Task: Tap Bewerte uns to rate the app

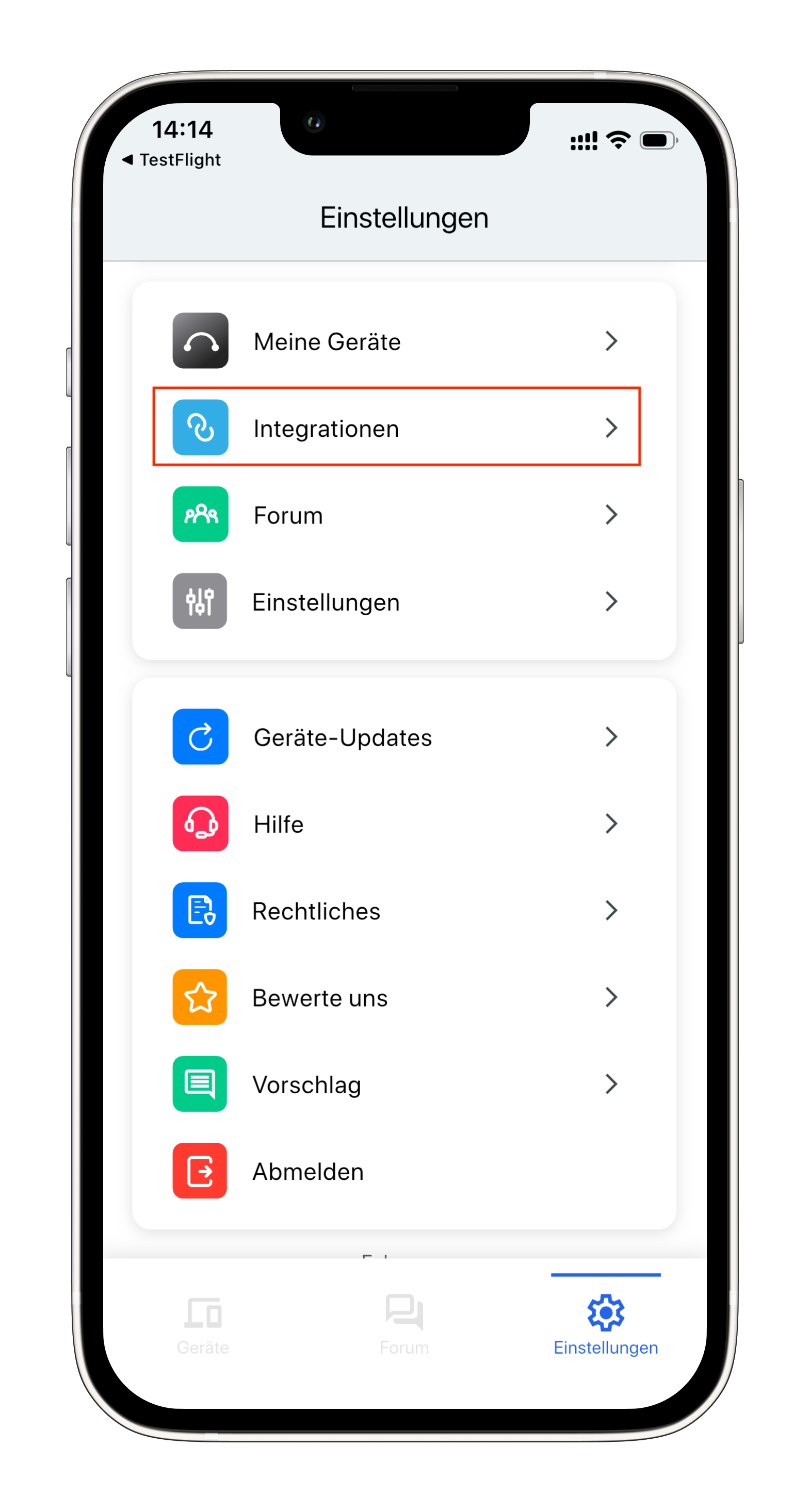Action: [404, 997]
